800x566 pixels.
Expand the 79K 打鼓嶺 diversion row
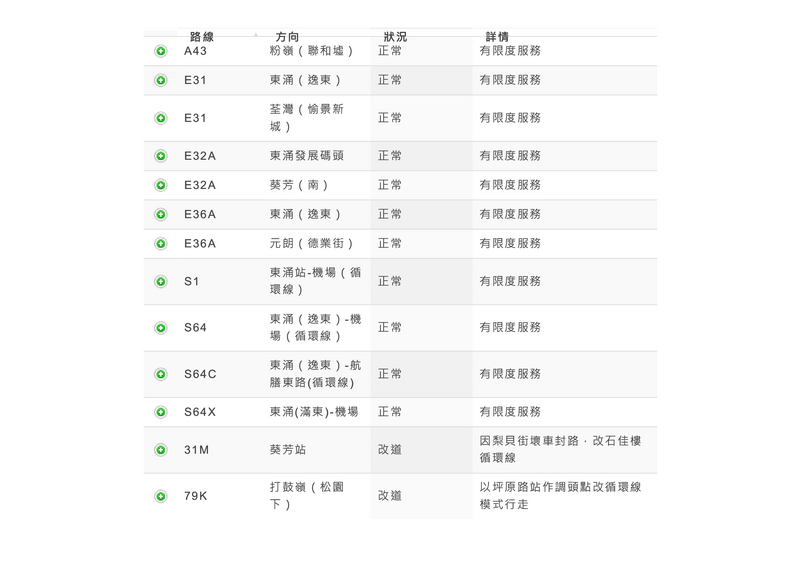tap(161, 496)
